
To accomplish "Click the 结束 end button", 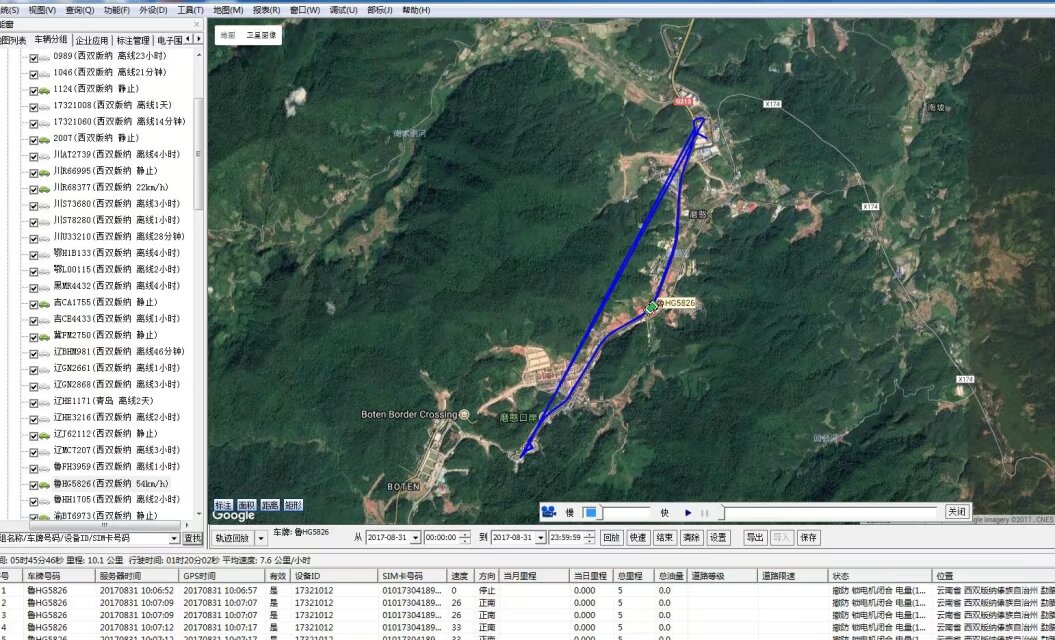I will click(x=665, y=538).
